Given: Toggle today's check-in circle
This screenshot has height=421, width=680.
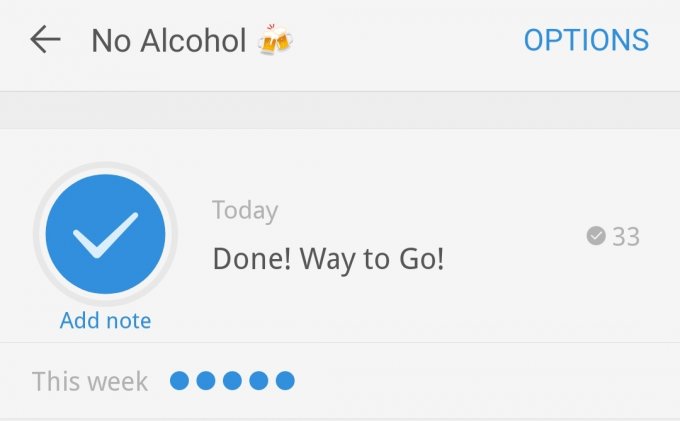Looking at the screenshot, I should [x=105, y=234].
